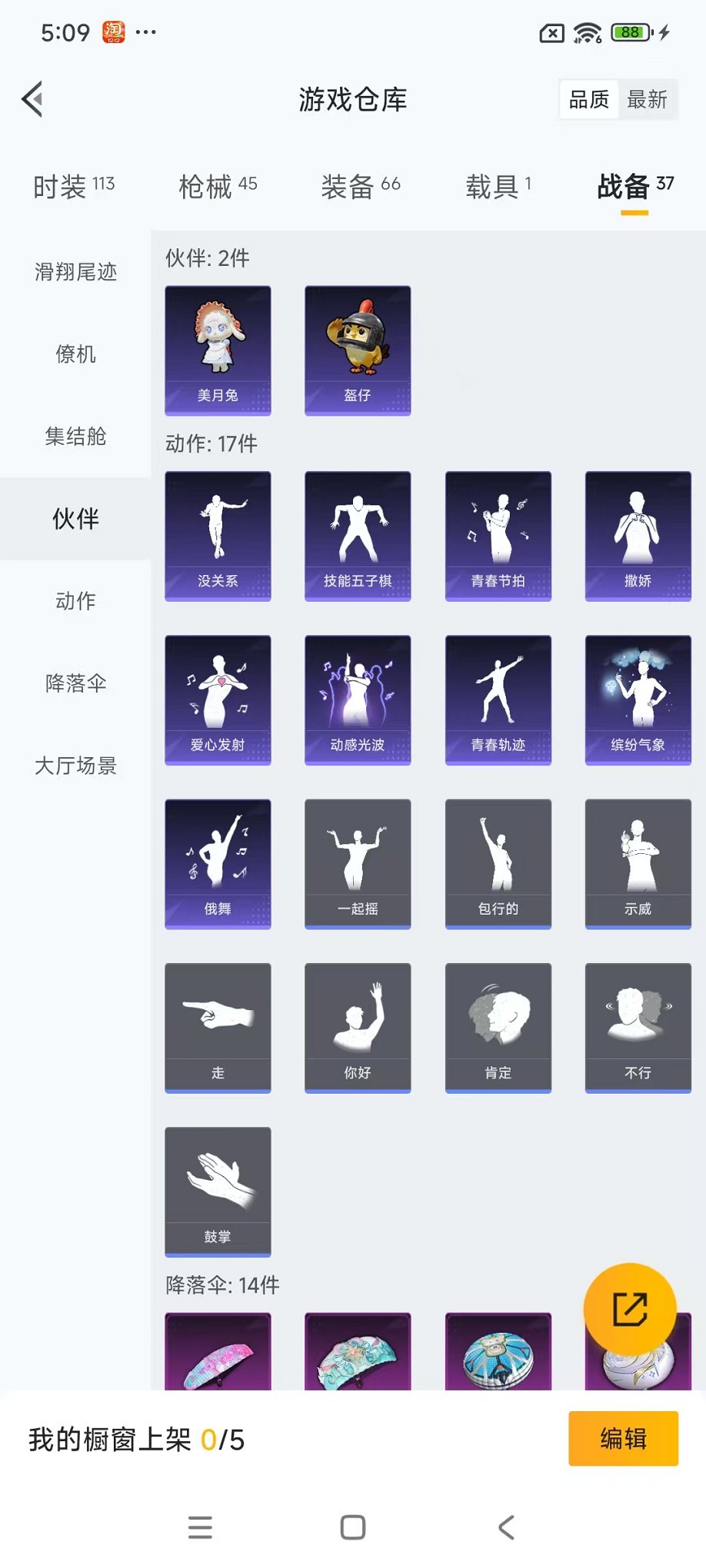Open 大厅场景 category
The width and height of the screenshot is (706, 1568).
point(75,766)
